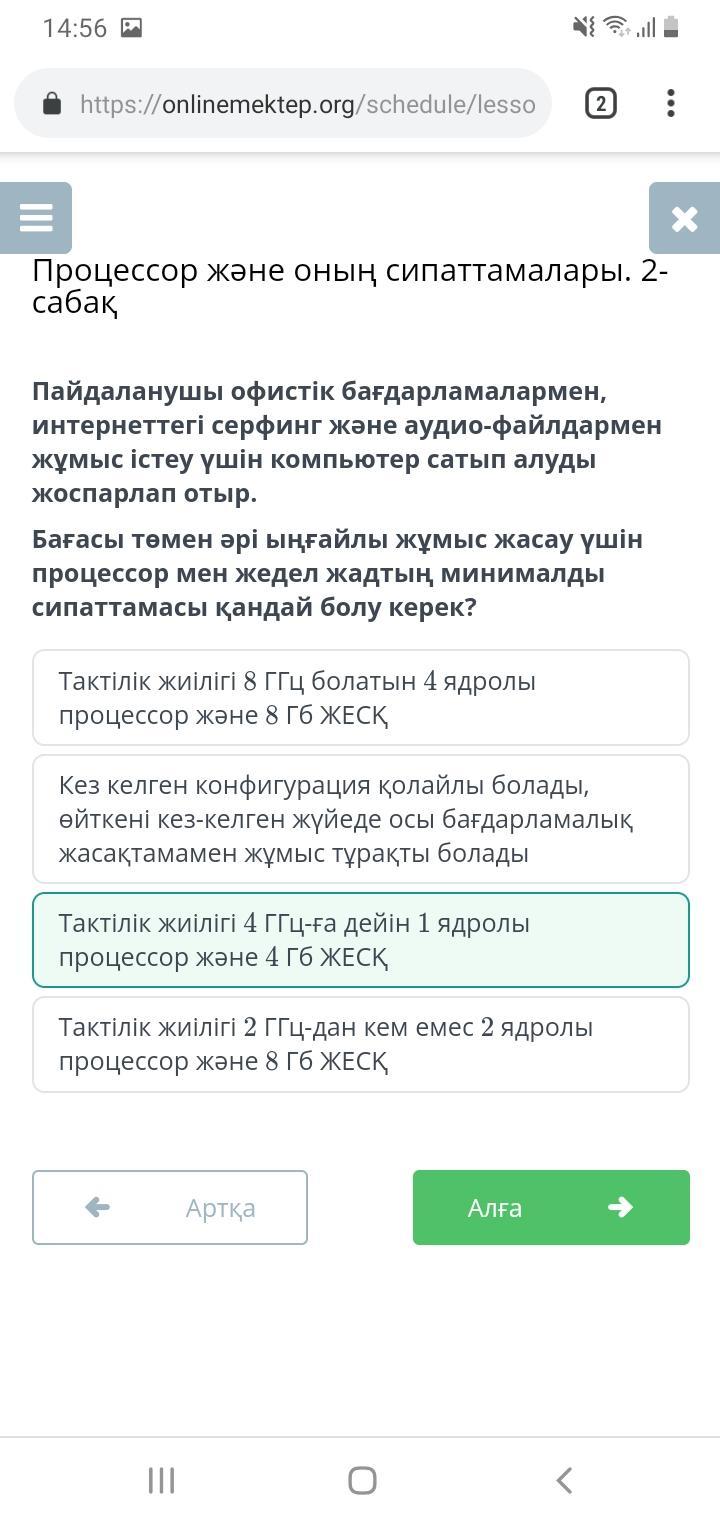Tap the system home button
This screenshot has width=720, height=1520.
click(362, 1480)
